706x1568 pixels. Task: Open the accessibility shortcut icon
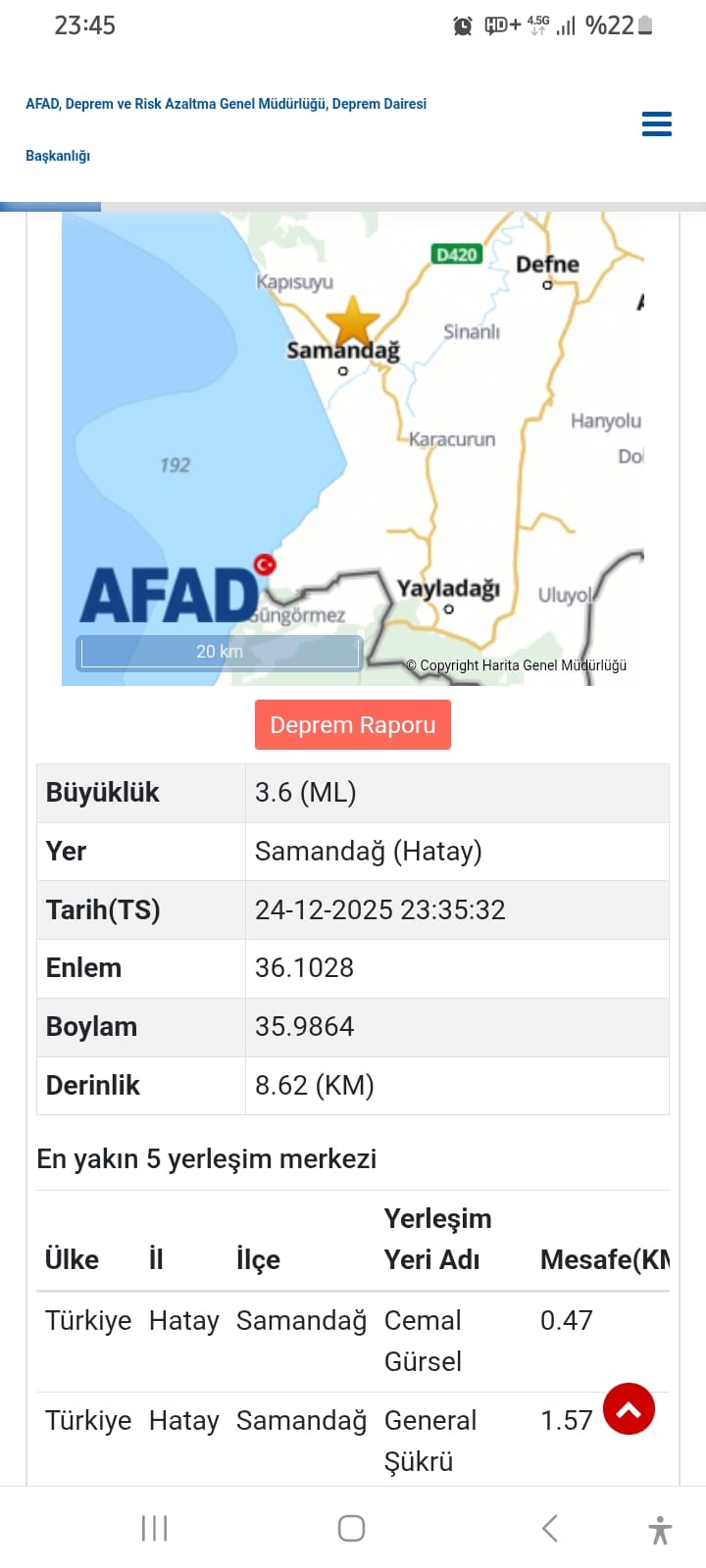point(660,1529)
